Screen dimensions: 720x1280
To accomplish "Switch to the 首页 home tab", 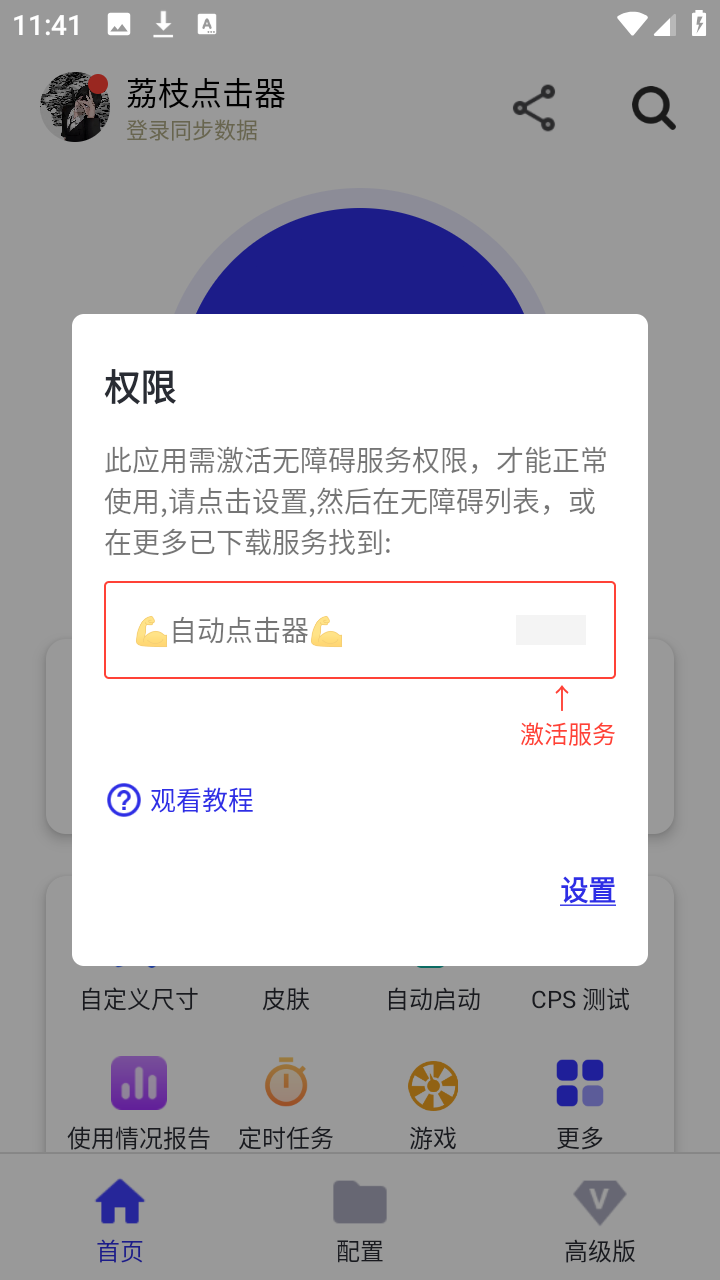I will 119,1216.
